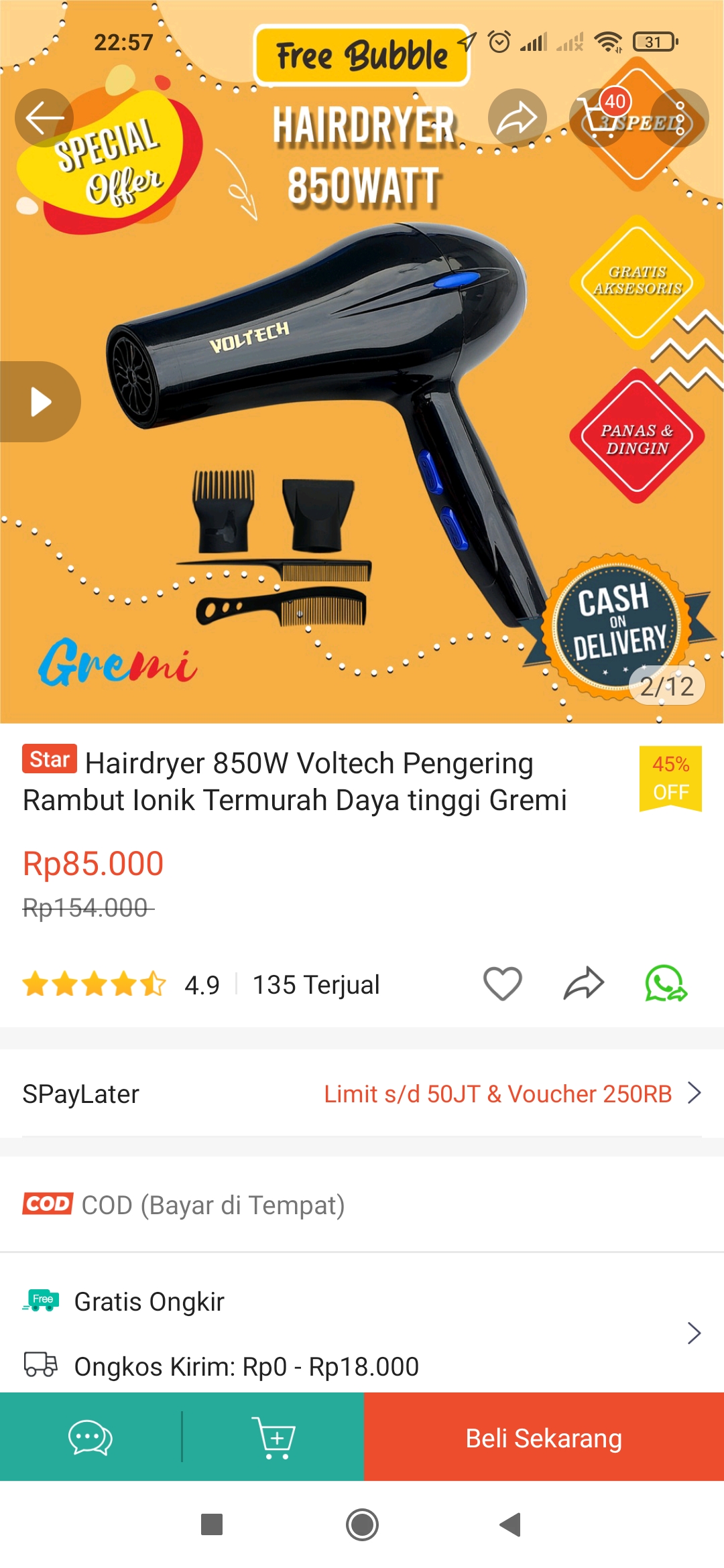The height and width of the screenshot is (1568, 724).
Task: Open recent apps with square button
Action: pos(212,1525)
